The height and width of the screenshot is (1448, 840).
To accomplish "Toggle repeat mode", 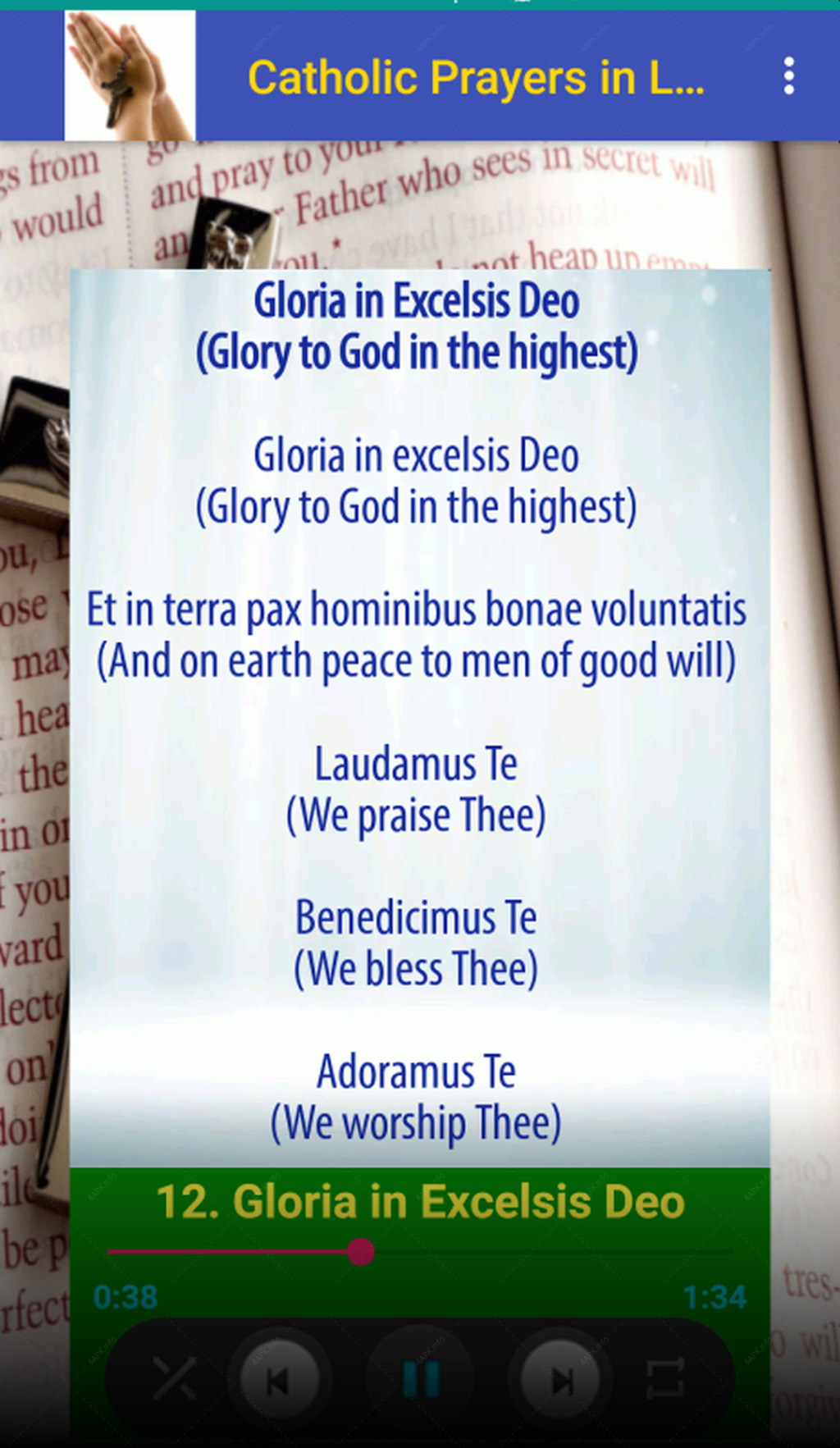I will pos(664,1378).
